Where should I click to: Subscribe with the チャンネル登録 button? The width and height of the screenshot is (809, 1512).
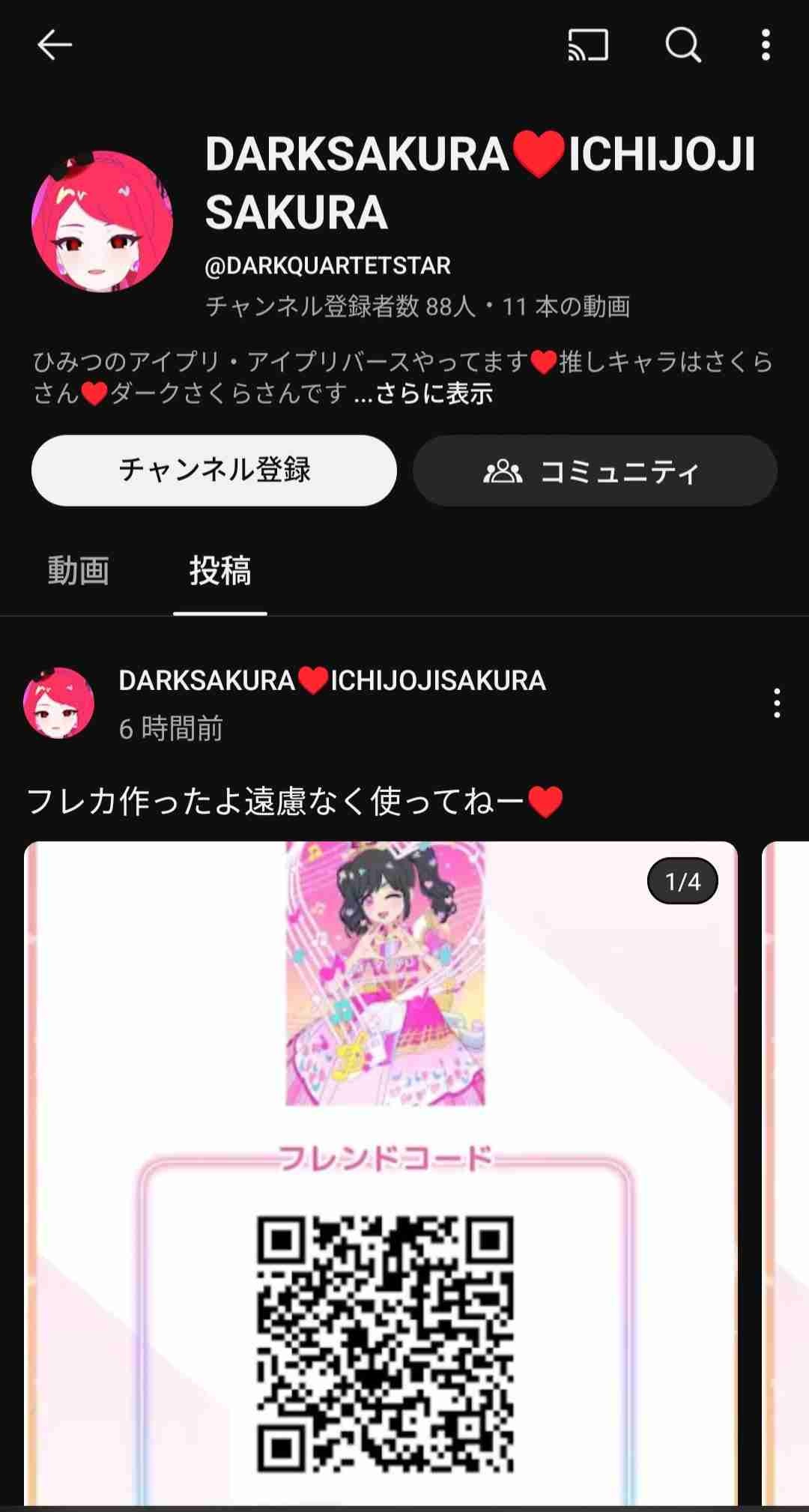[x=214, y=471]
